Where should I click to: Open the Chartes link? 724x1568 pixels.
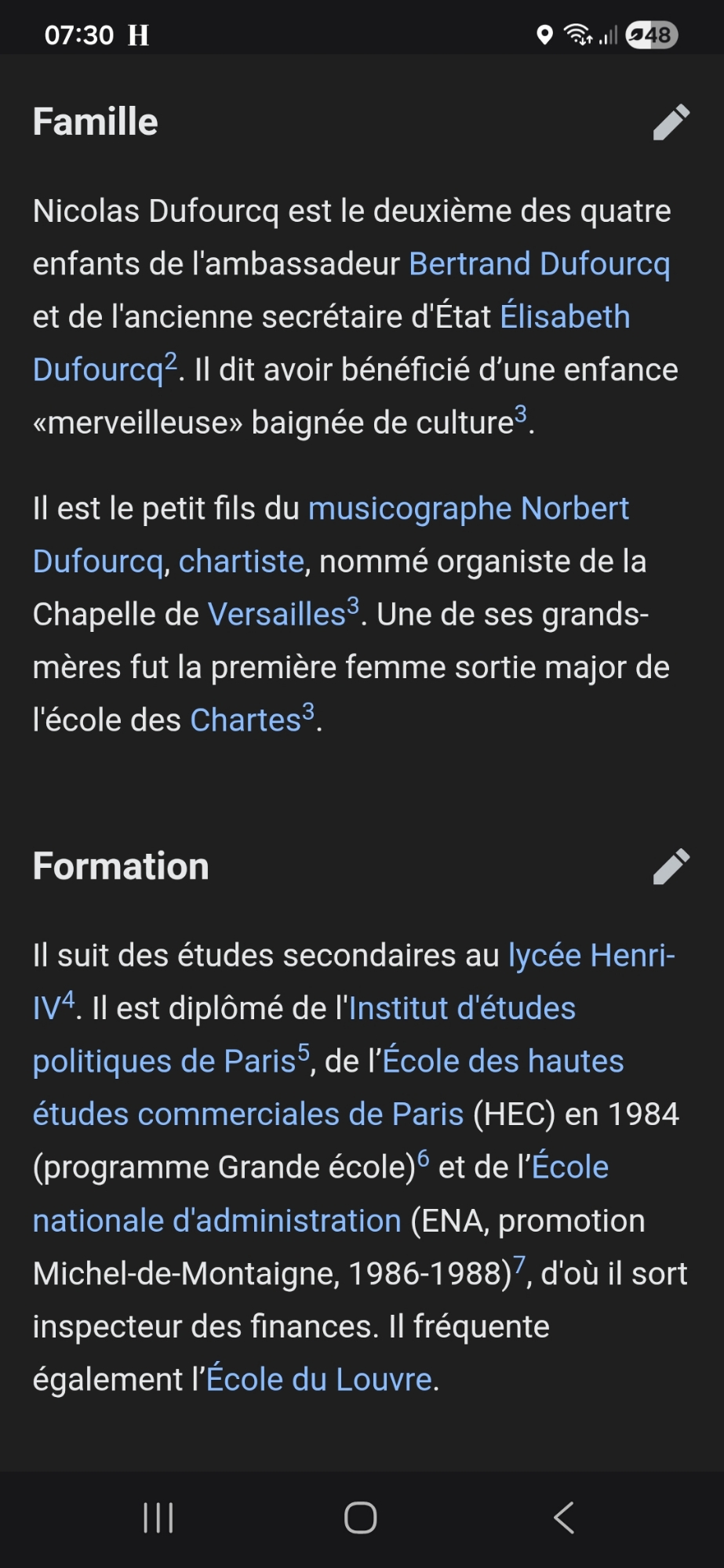point(245,720)
